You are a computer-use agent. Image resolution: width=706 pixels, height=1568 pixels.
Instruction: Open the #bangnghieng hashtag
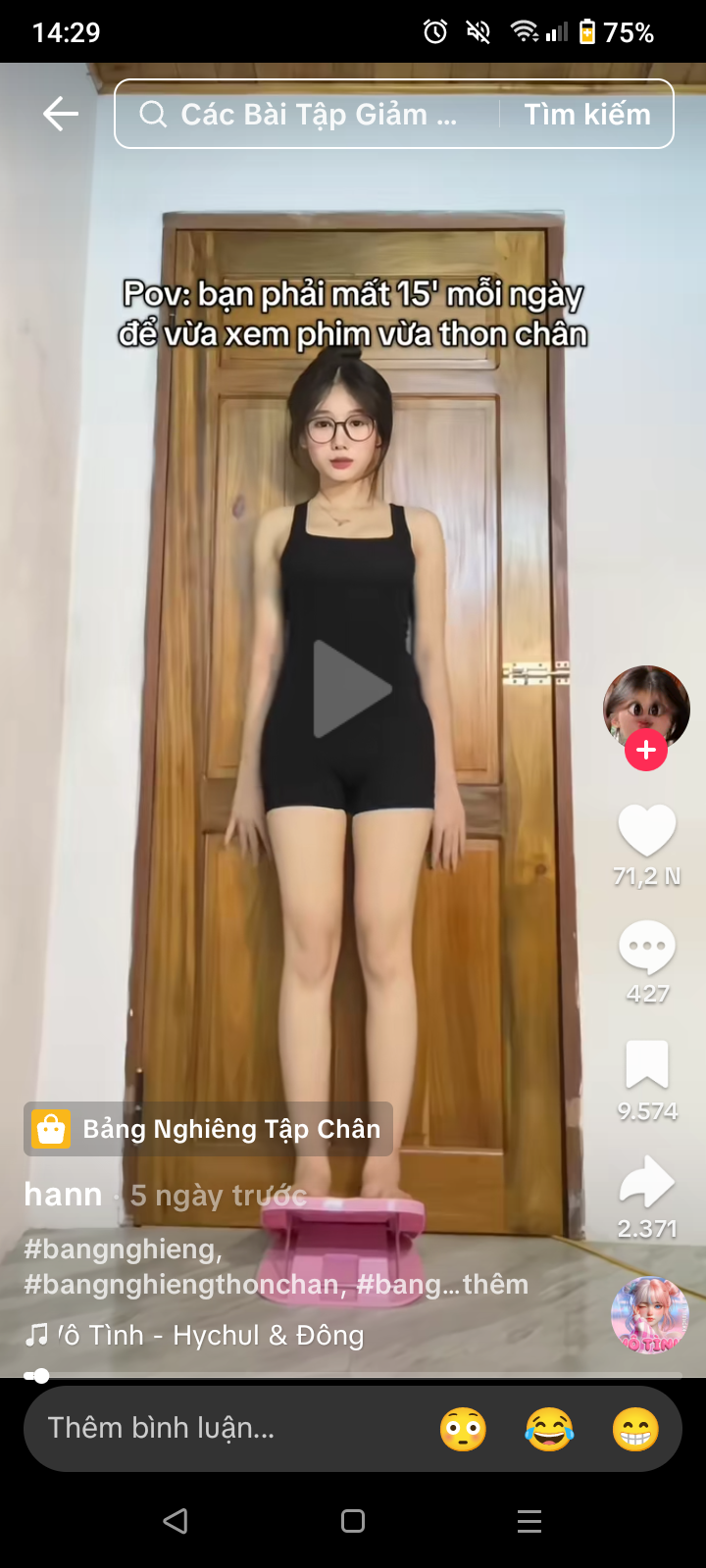click(x=122, y=1249)
